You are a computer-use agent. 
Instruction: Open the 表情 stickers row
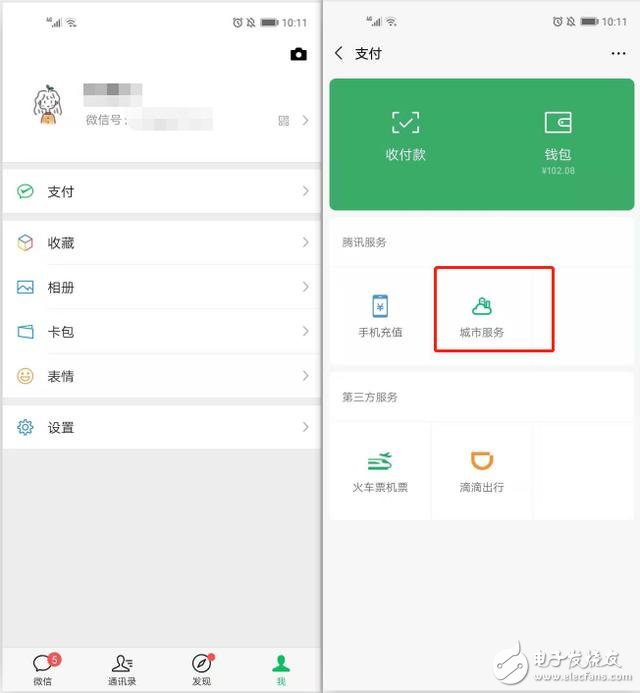[160, 377]
